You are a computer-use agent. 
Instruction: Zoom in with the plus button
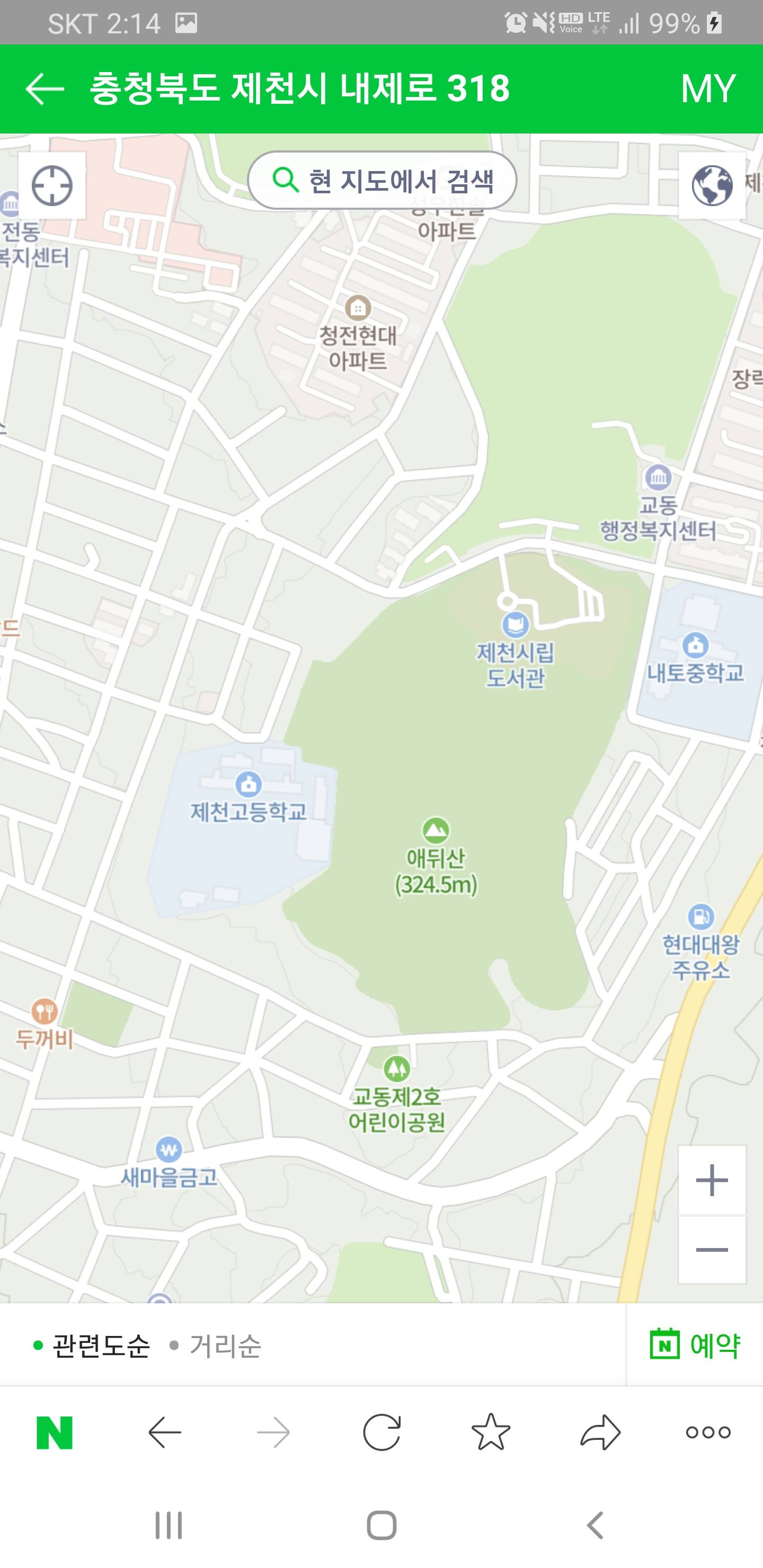pyautogui.click(x=711, y=1180)
